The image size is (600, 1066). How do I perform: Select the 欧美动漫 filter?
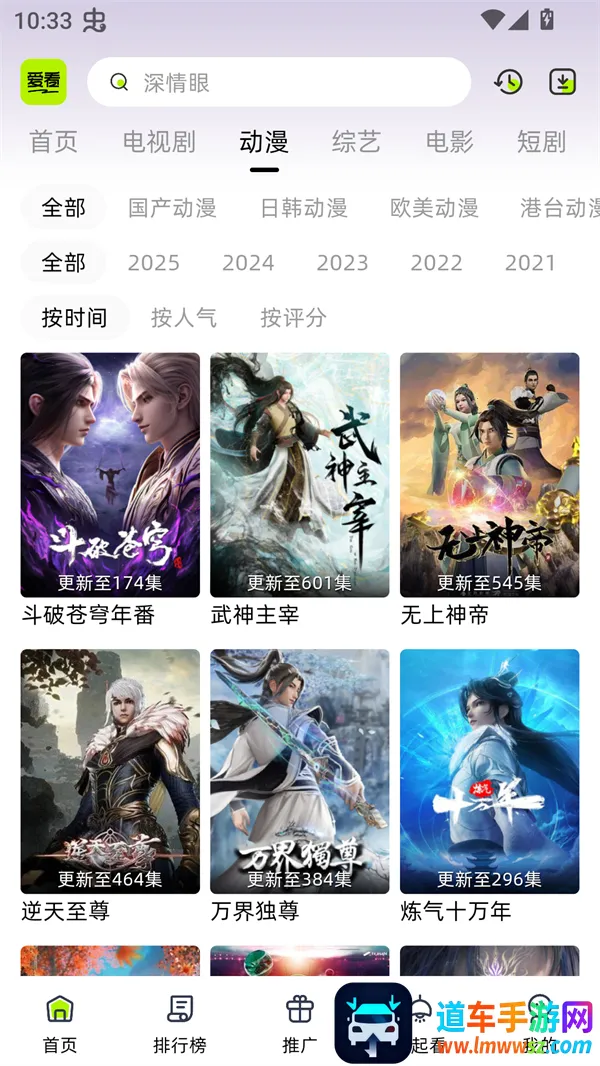click(434, 208)
